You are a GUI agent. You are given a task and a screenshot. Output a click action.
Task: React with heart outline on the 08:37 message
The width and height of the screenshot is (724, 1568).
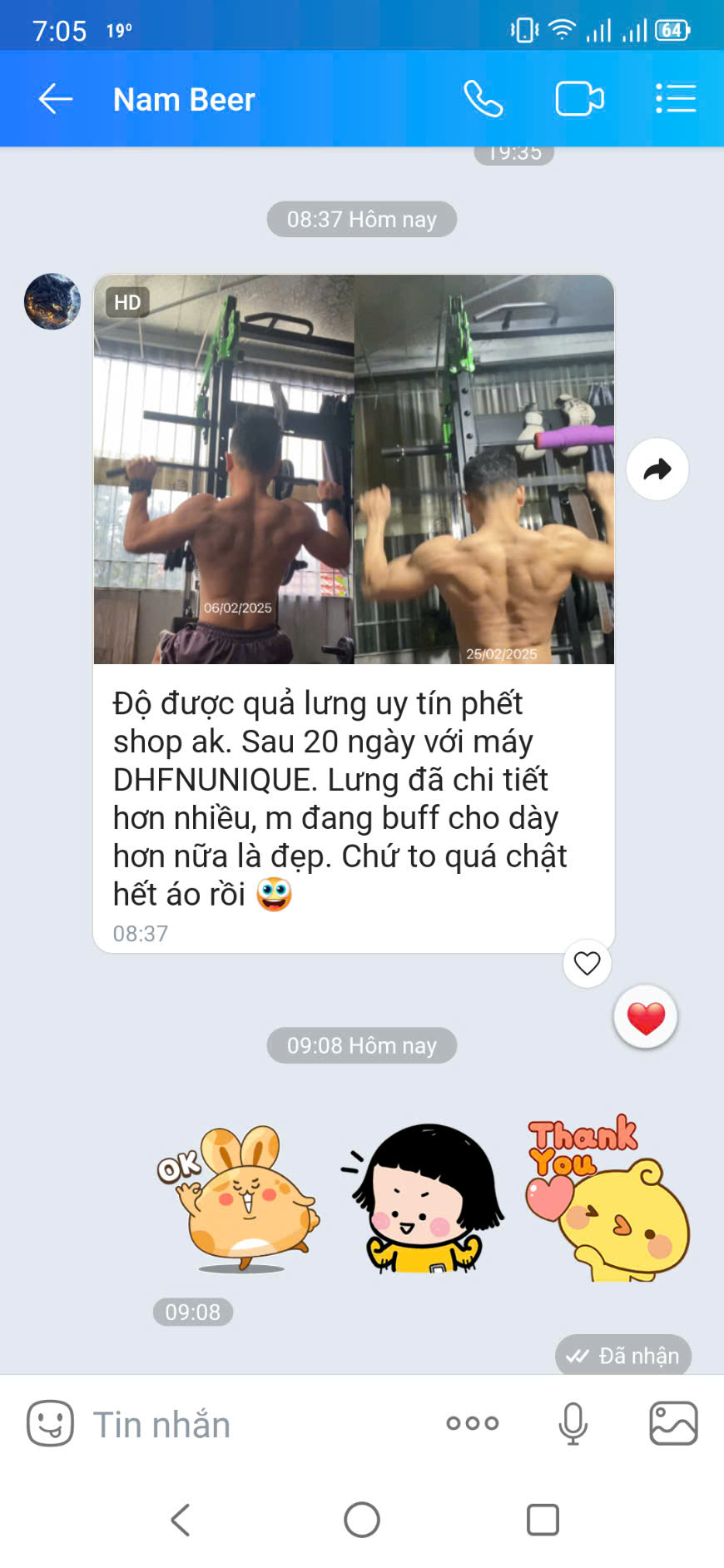point(587,963)
